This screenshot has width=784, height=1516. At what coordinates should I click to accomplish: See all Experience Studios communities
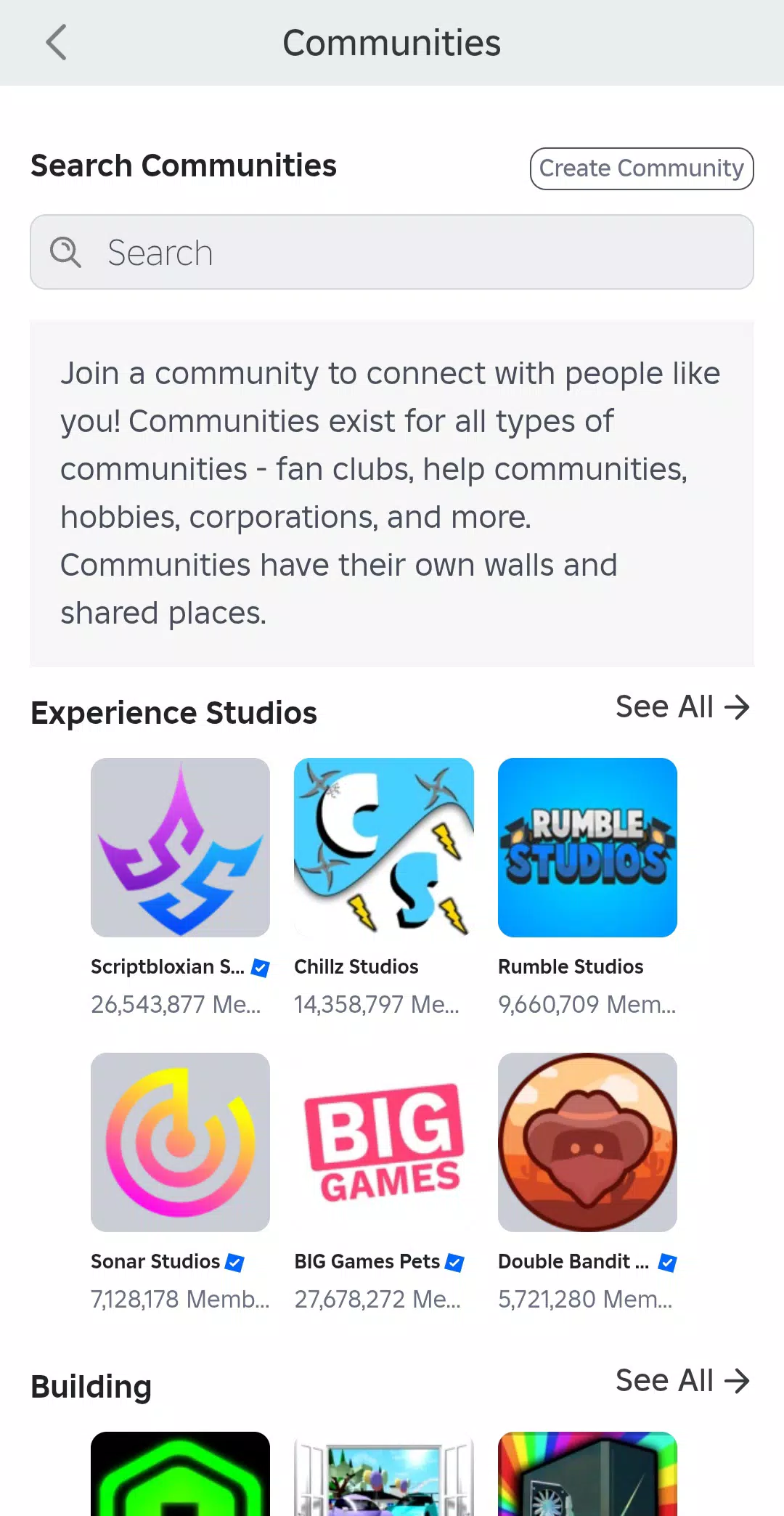682,707
